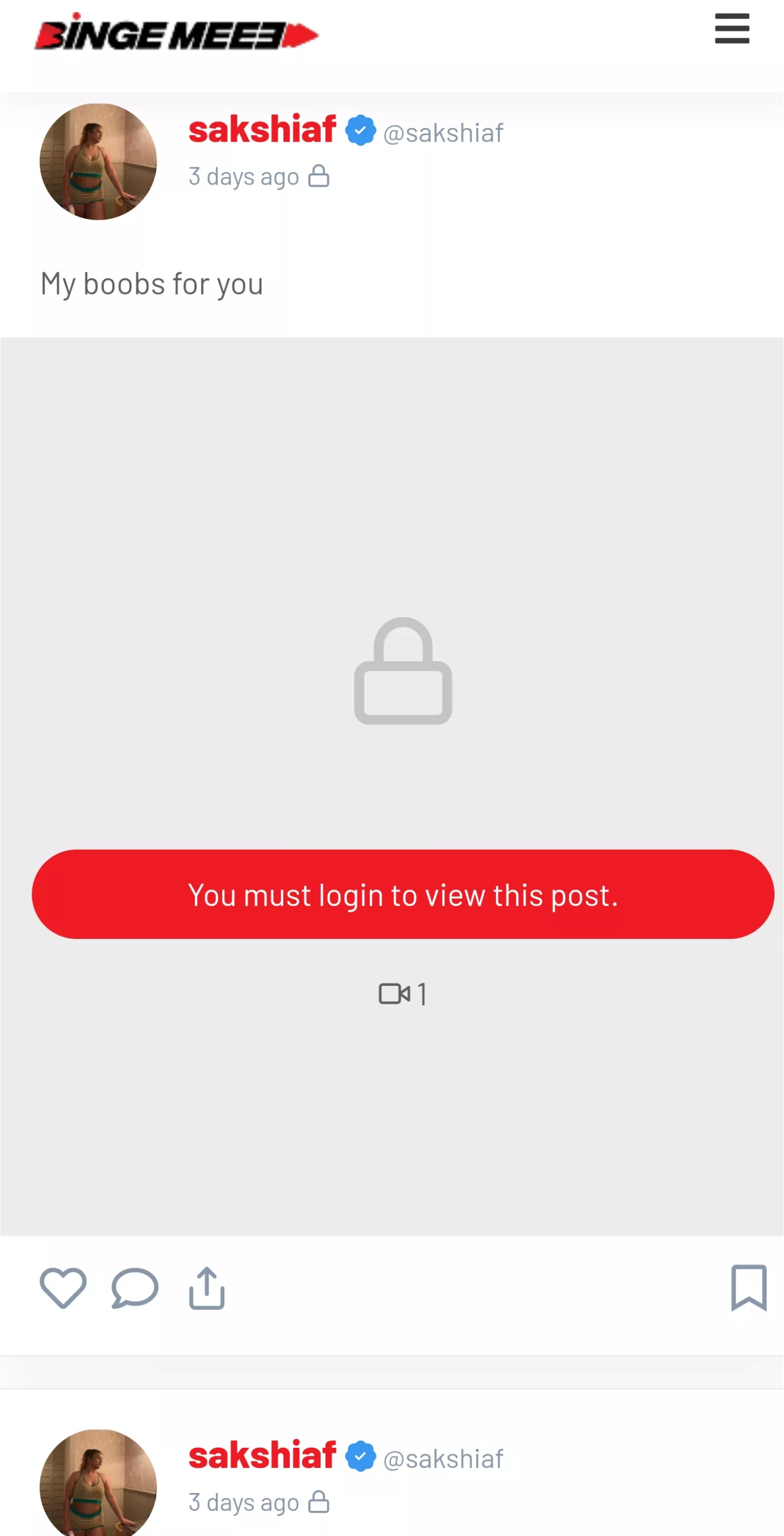Click the small lock beside the post timestamp

click(x=320, y=176)
